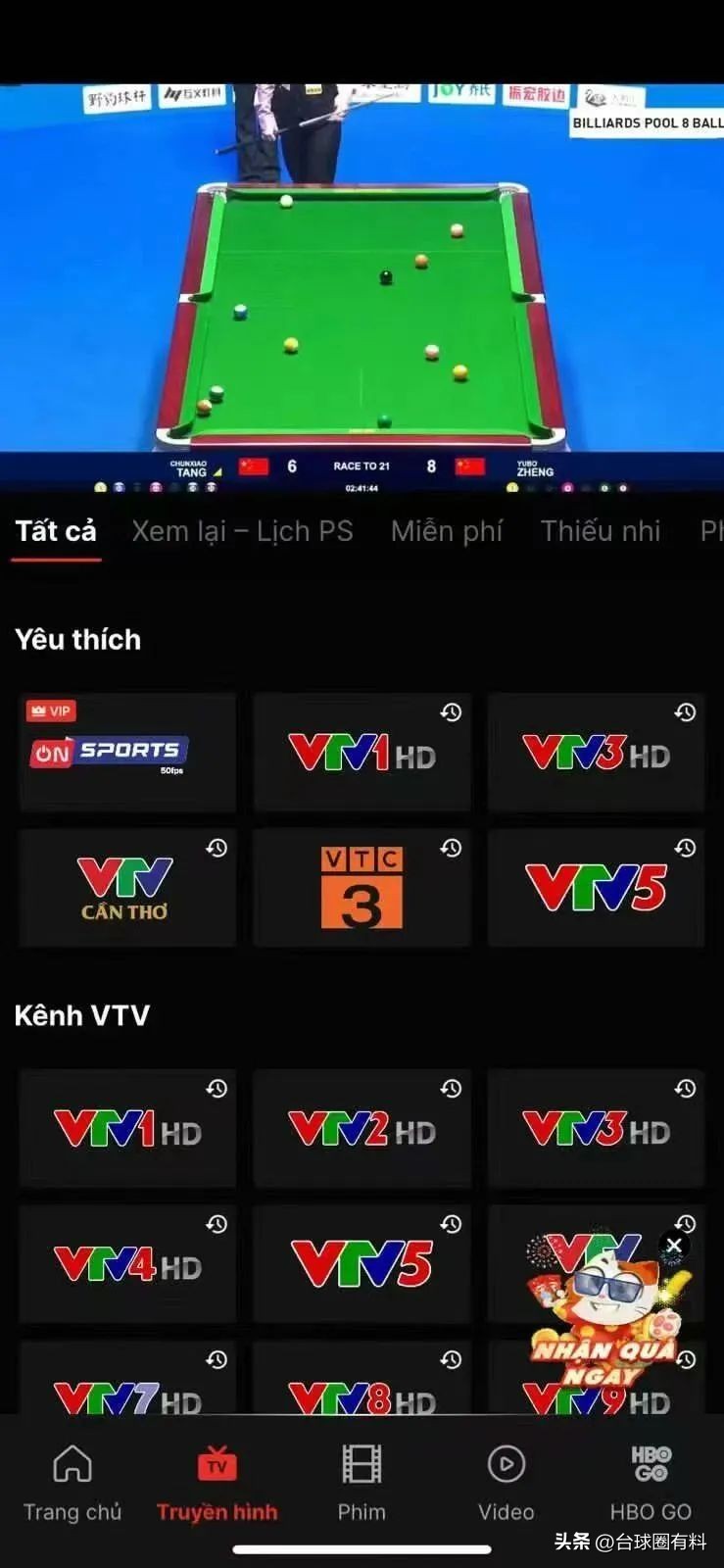The width and height of the screenshot is (724, 1568).
Task: Play the VTV4 HD channel
Action: [x=127, y=1264]
